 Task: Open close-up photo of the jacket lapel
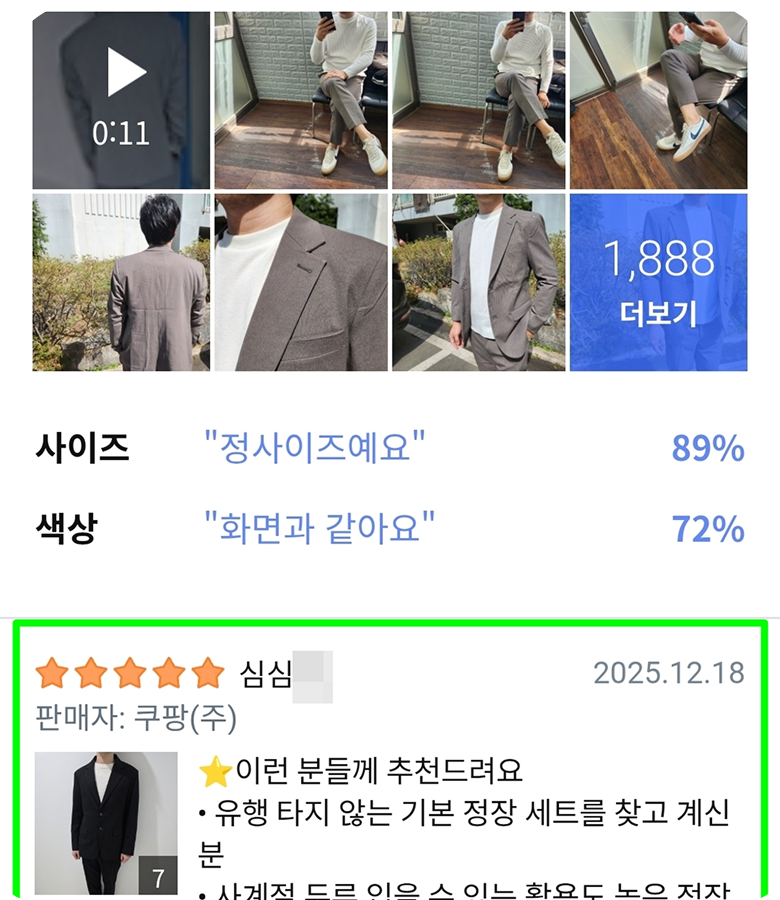pyautogui.click(x=301, y=282)
